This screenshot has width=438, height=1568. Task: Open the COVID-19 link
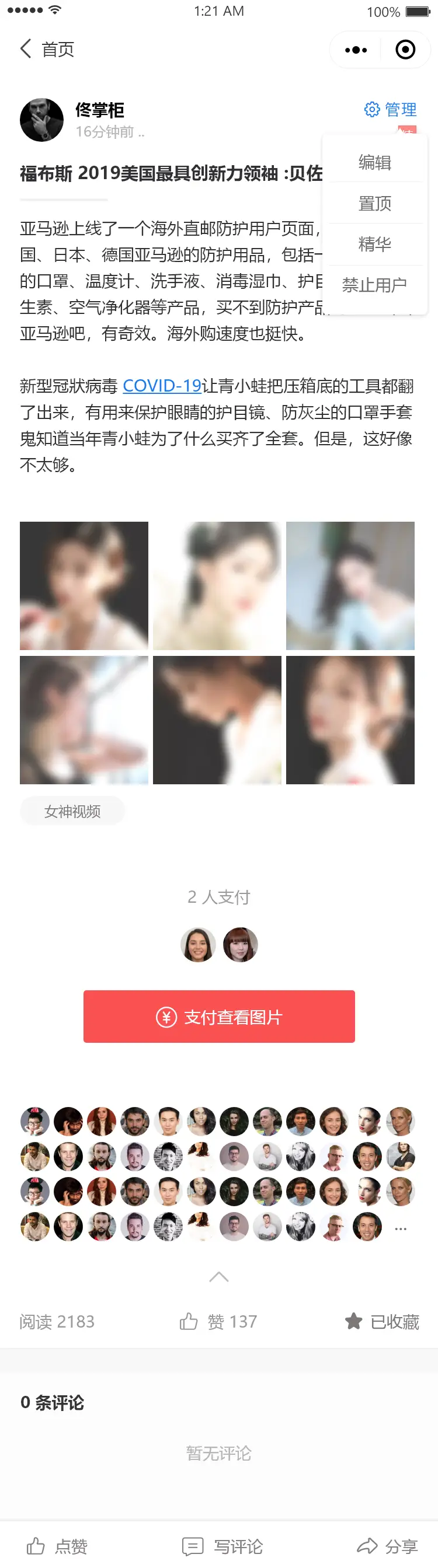point(162,386)
